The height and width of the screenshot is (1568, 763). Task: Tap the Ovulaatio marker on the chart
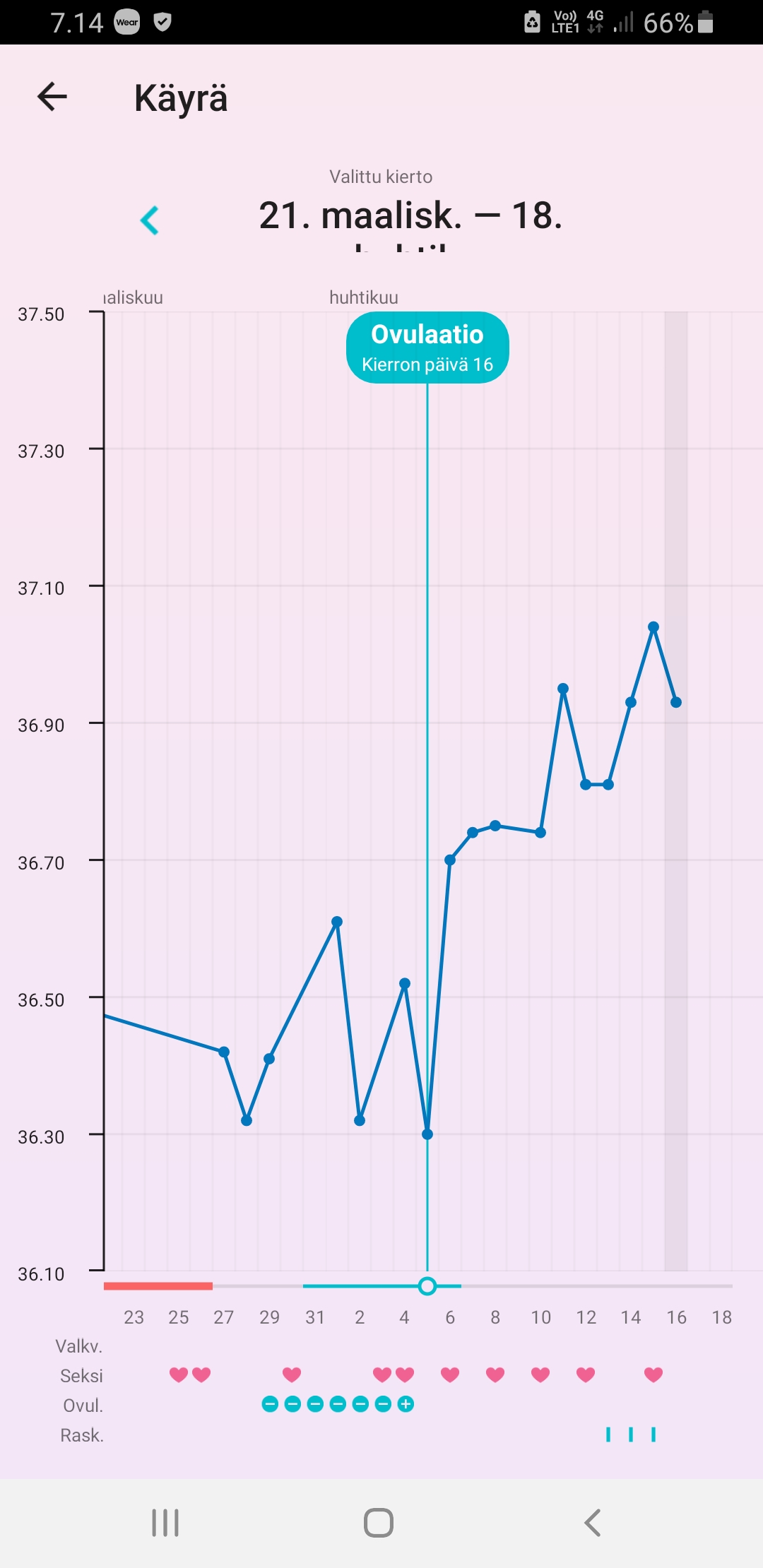(x=427, y=348)
